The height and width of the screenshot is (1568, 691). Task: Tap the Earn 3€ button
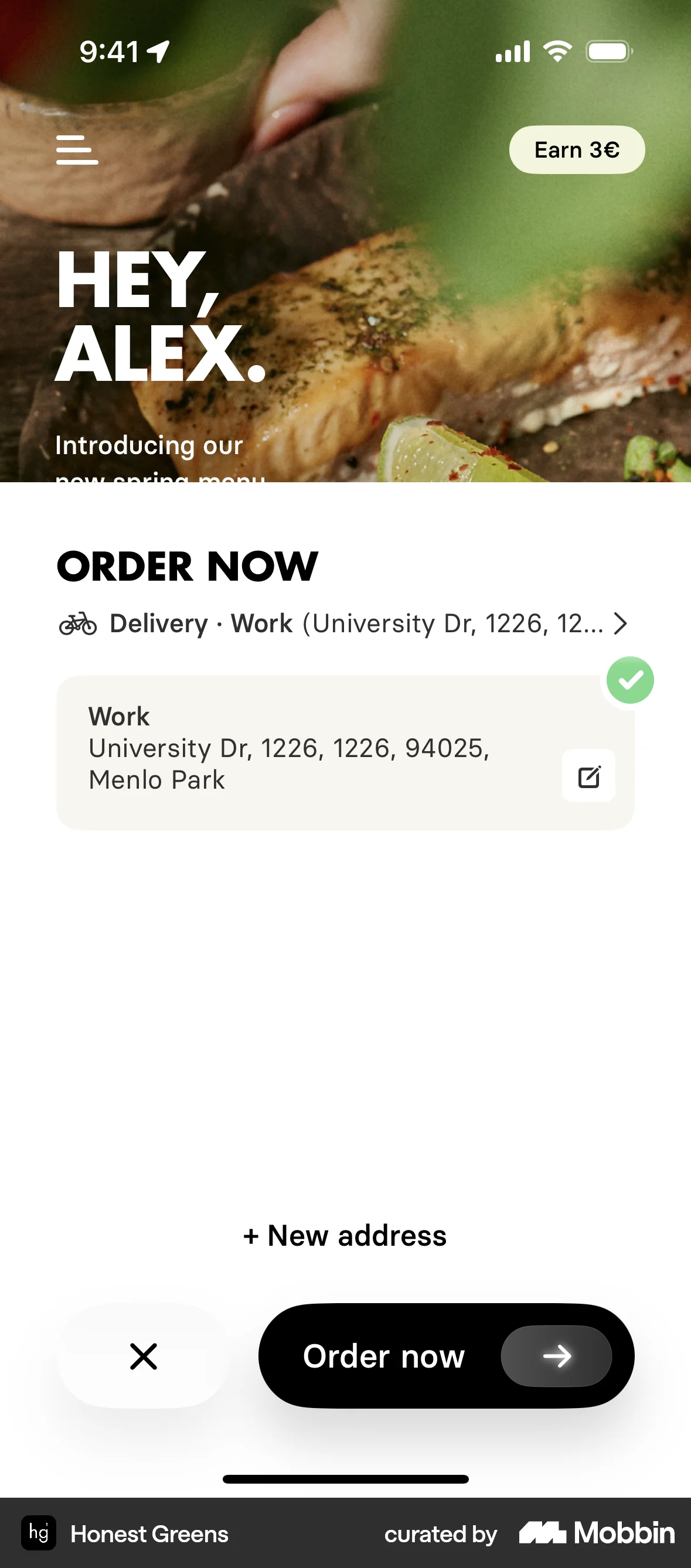click(576, 149)
